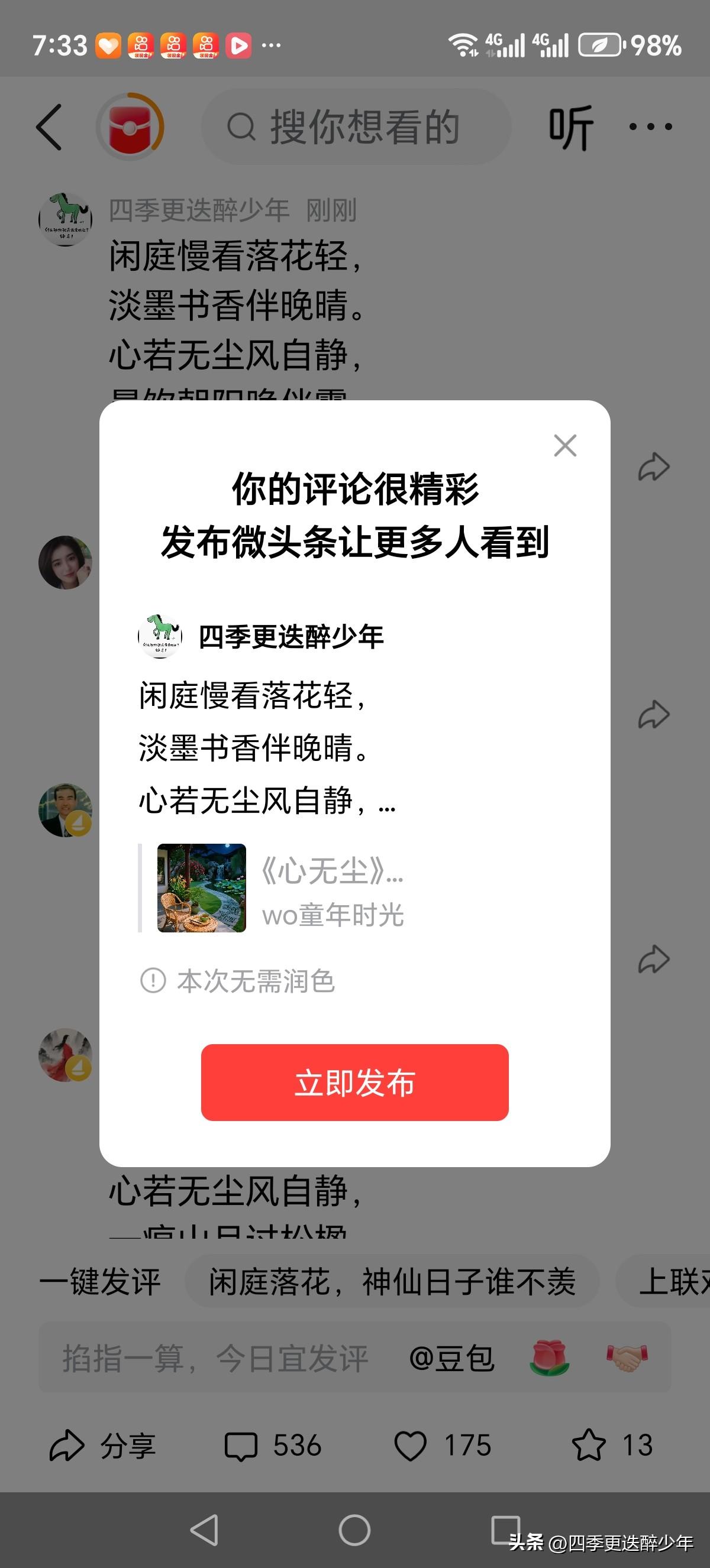710x1568 pixels.
Task: Open the three-dot more options menu
Action: click(x=651, y=126)
